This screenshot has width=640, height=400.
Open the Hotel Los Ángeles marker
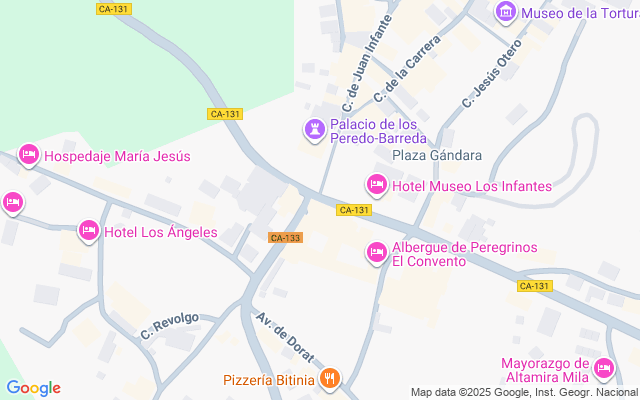point(88,231)
